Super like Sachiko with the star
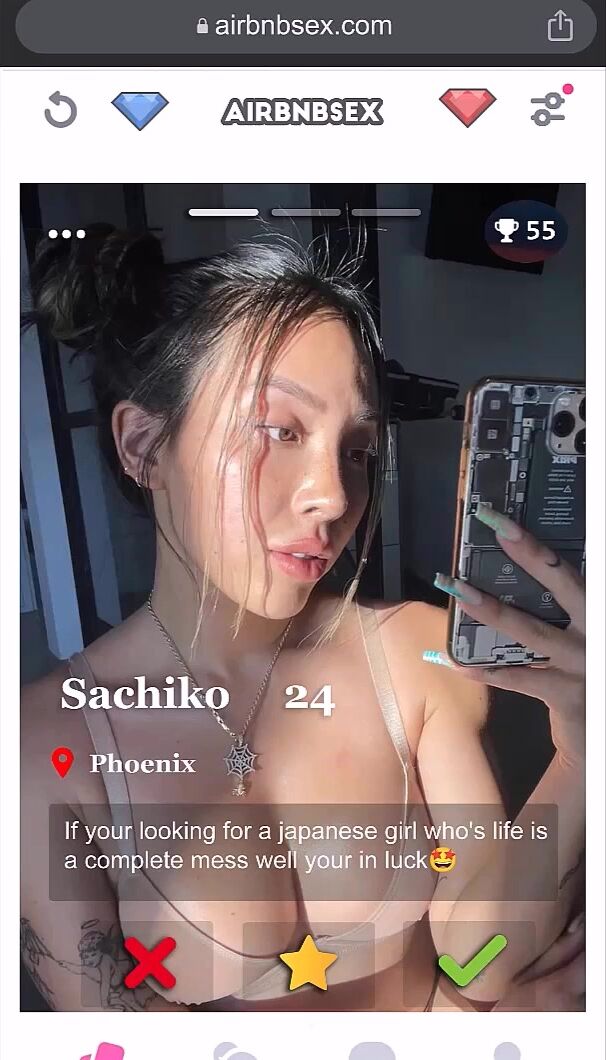Viewport: 606px width, 1060px height. (308, 963)
